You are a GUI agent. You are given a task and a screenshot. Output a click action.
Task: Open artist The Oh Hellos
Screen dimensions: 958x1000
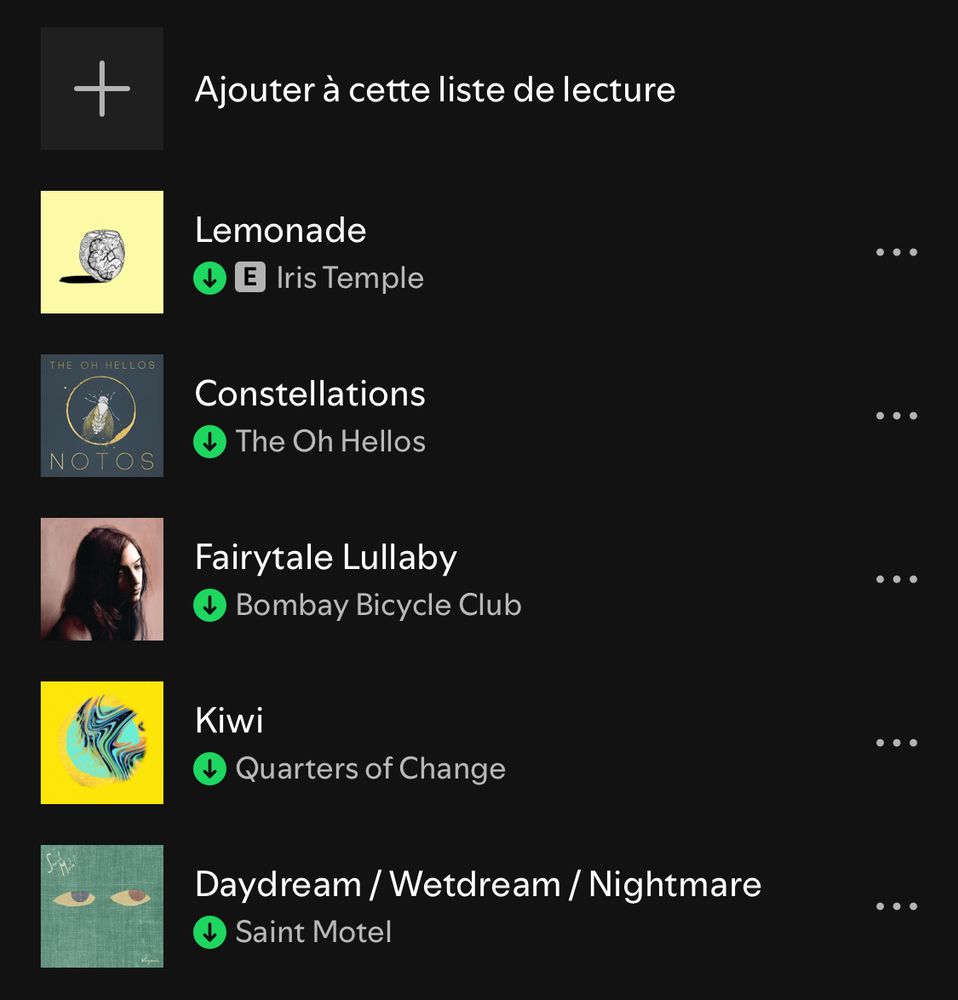point(331,441)
